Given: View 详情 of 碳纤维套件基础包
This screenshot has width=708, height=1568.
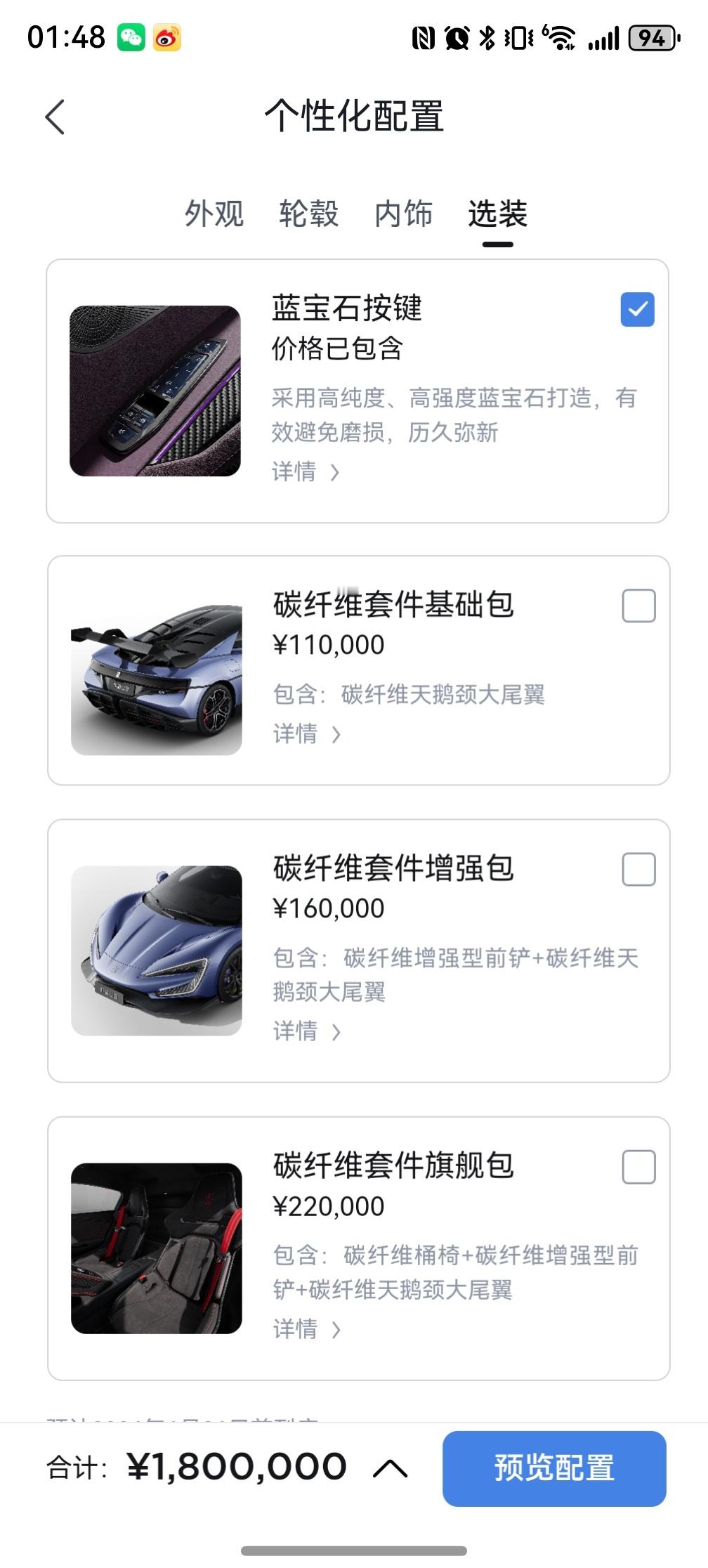Looking at the screenshot, I should pyautogui.click(x=307, y=734).
